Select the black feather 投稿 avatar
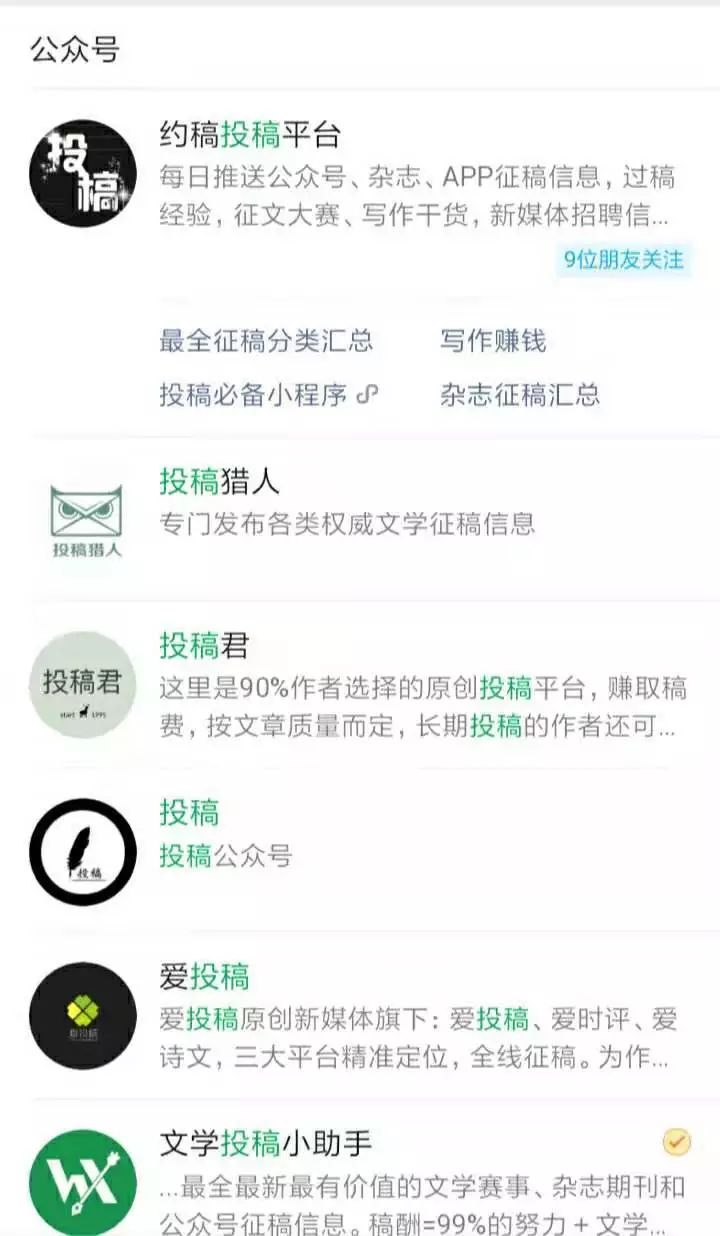Image resolution: width=720 pixels, height=1236 pixels. [83, 851]
